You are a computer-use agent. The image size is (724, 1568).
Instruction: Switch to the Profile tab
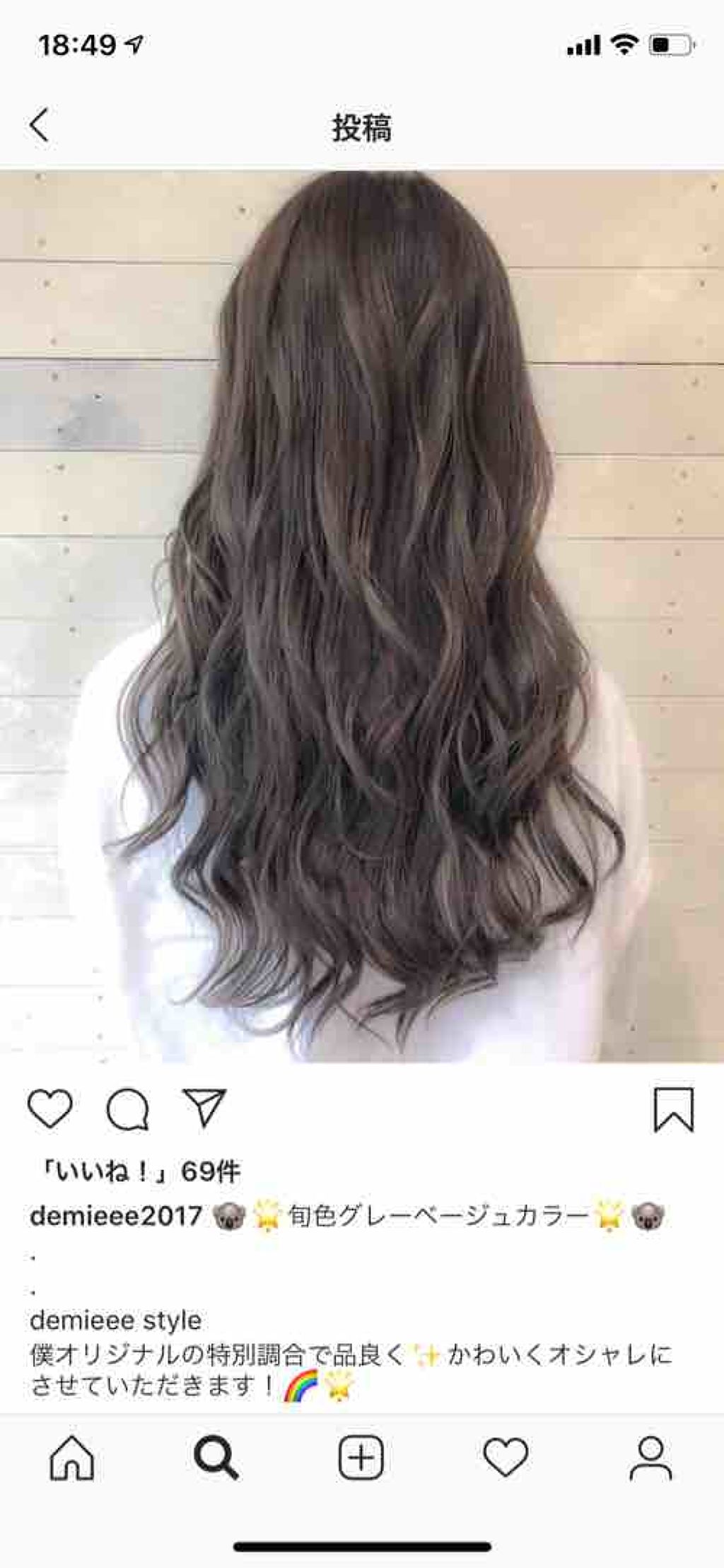click(x=650, y=1458)
